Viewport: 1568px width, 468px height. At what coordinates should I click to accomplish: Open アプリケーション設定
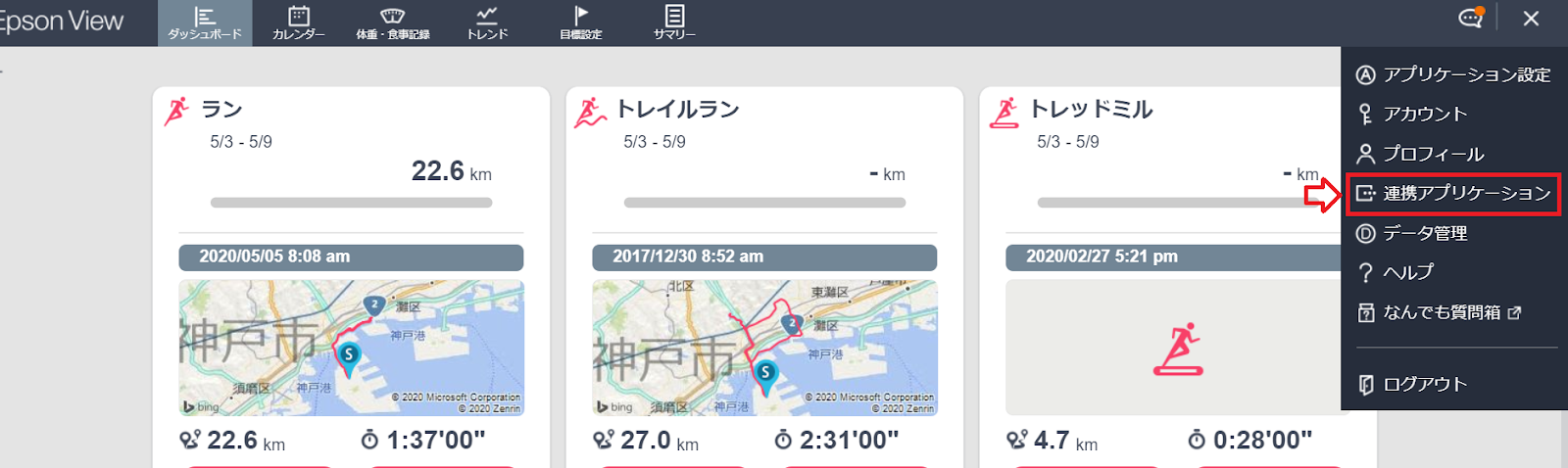coord(1454,75)
